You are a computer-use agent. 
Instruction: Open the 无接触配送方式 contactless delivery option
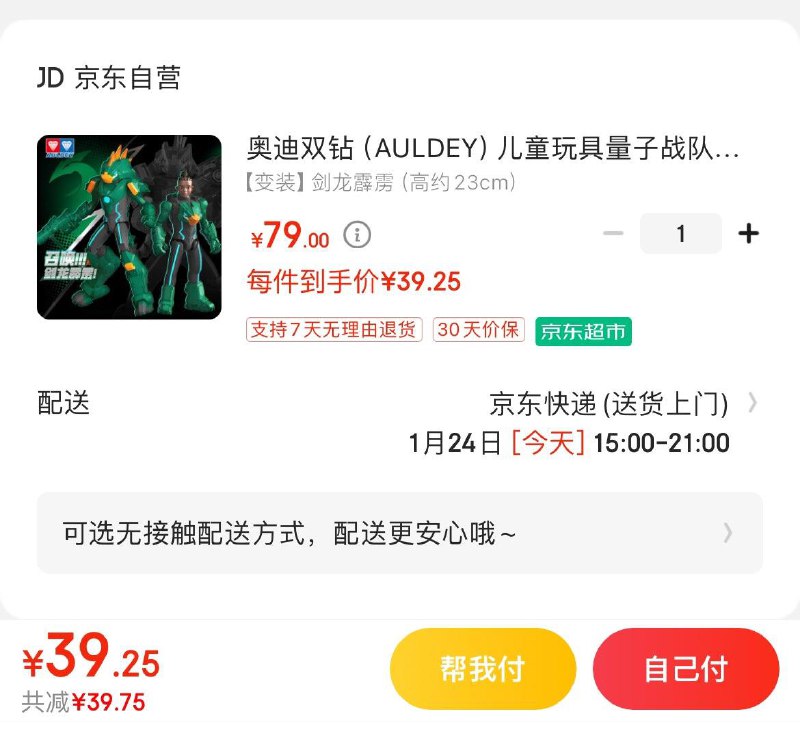(x=399, y=533)
